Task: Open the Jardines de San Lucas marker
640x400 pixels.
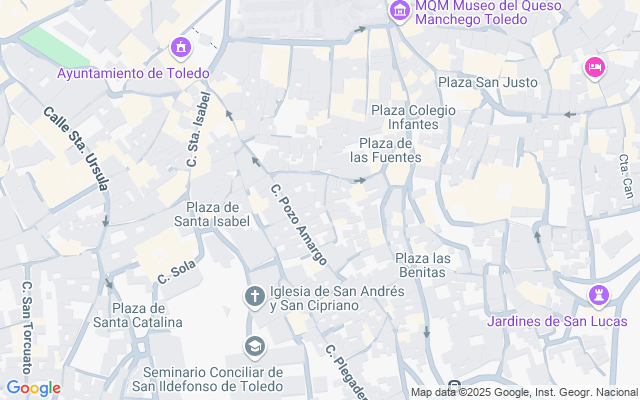Action: coord(599,296)
